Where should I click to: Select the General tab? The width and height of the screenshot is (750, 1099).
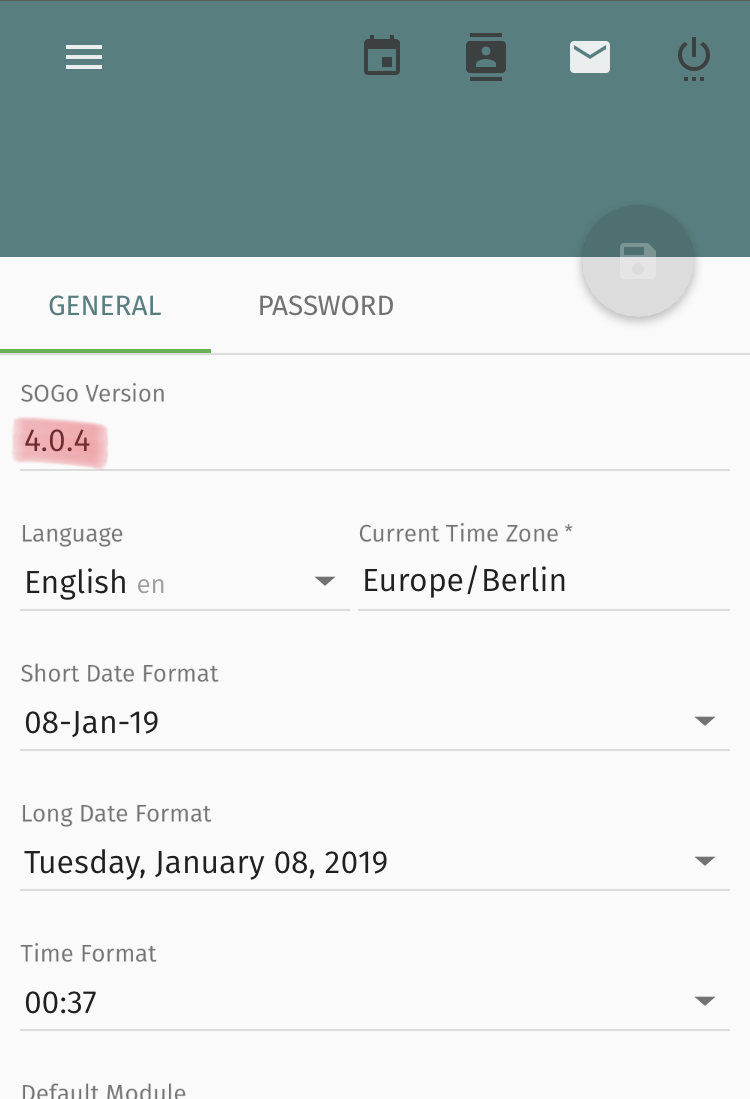(x=105, y=306)
